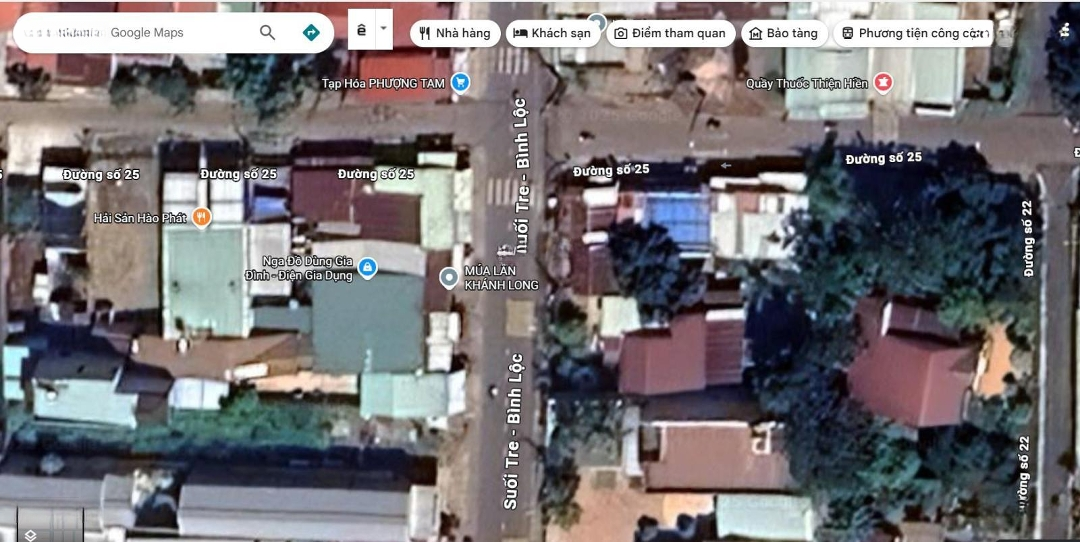Screen dimensions: 1080x542
Task: Open the Hải Sản Hào Phát marker
Action: (x=202, y=217)
